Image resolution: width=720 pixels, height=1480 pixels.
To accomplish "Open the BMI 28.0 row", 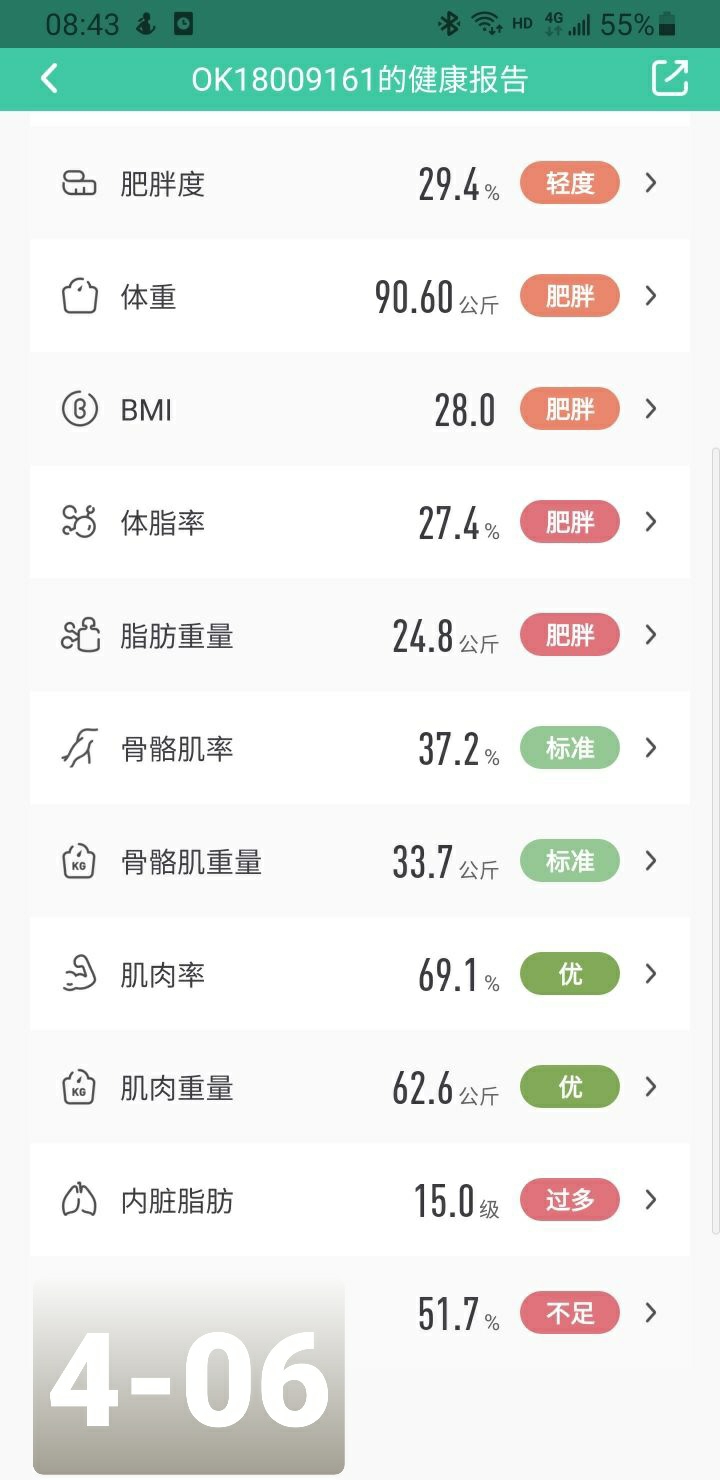I will coord(360,410).
